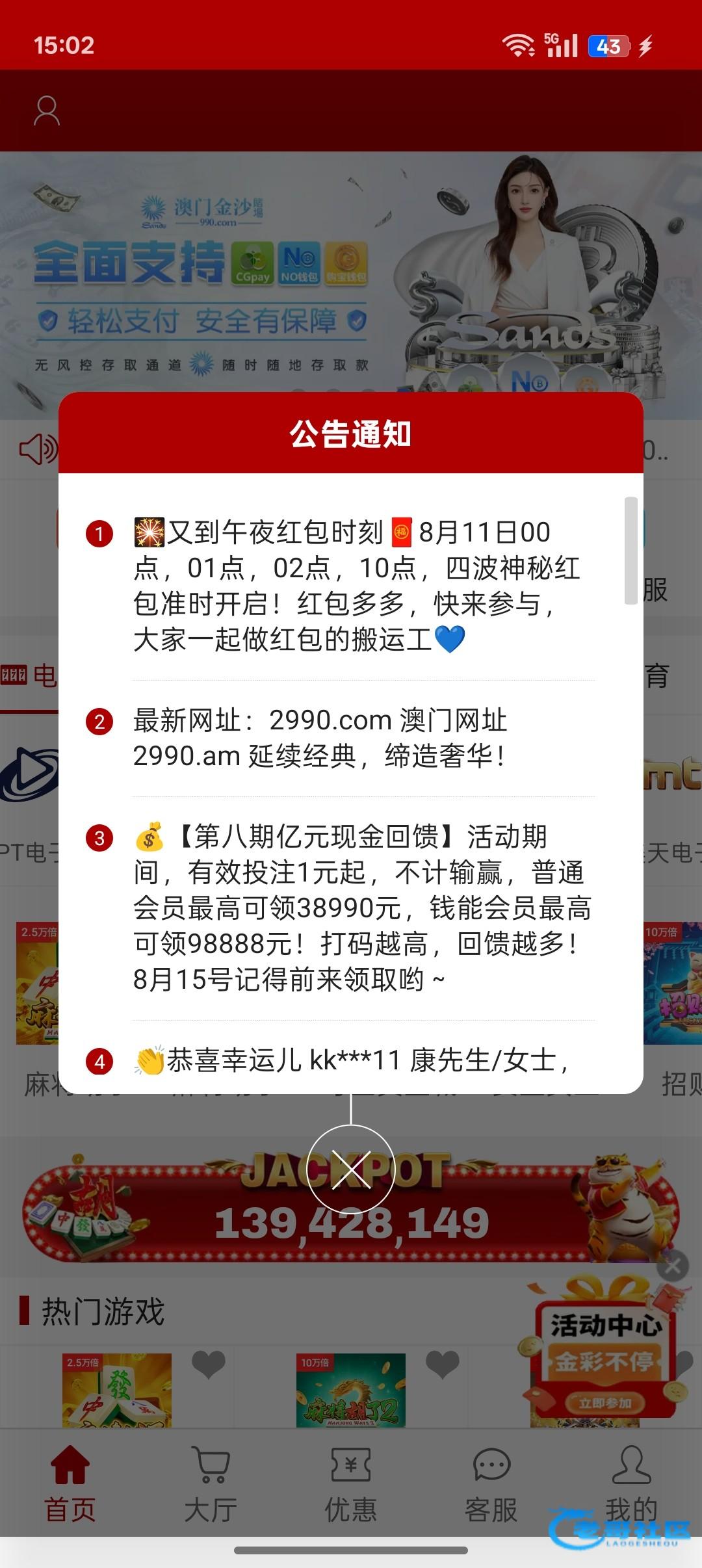Switch to the 我的 tab

pyautogui.click(x=631, y=1483)
